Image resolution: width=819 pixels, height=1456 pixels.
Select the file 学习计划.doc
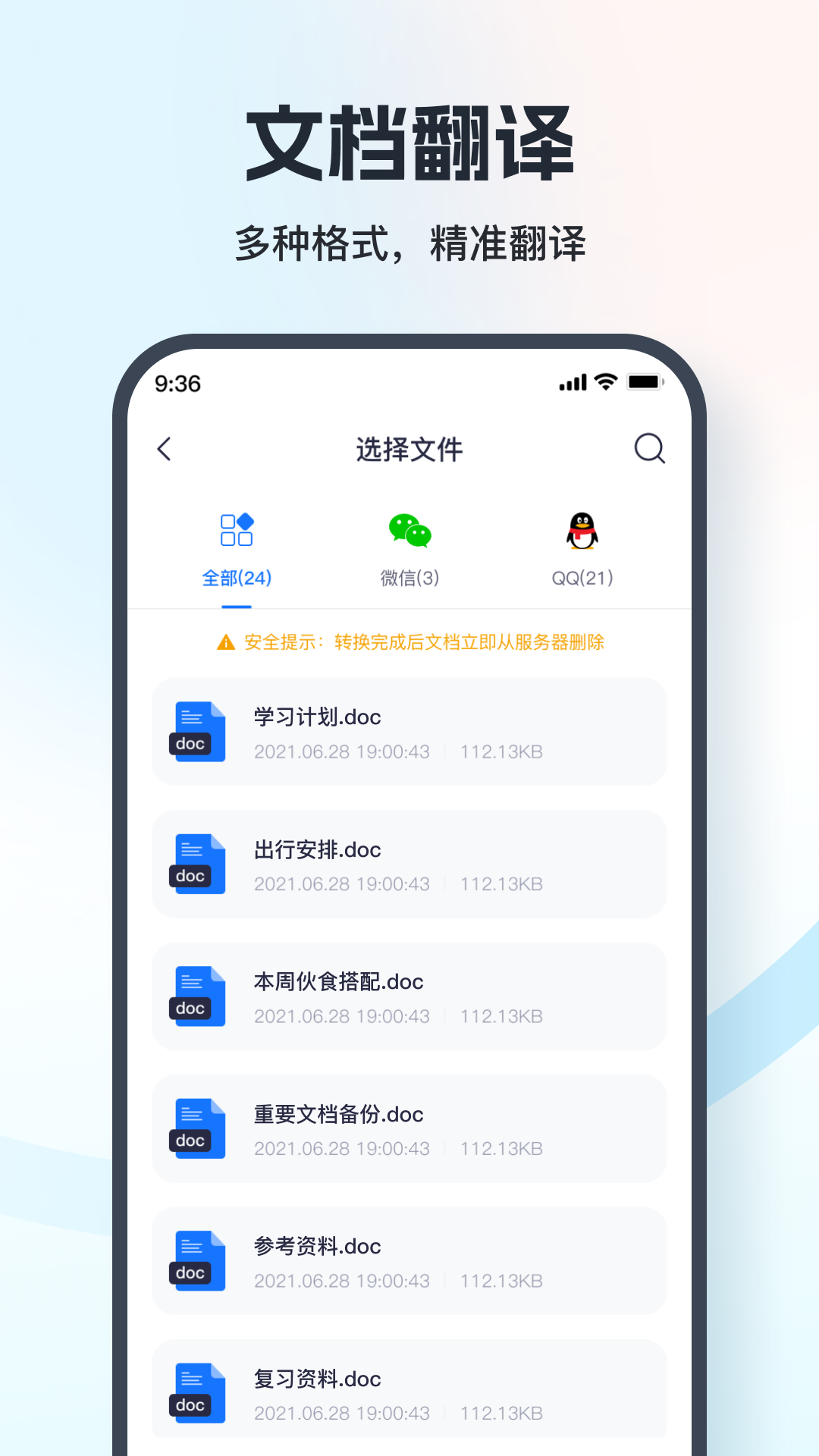409,730
